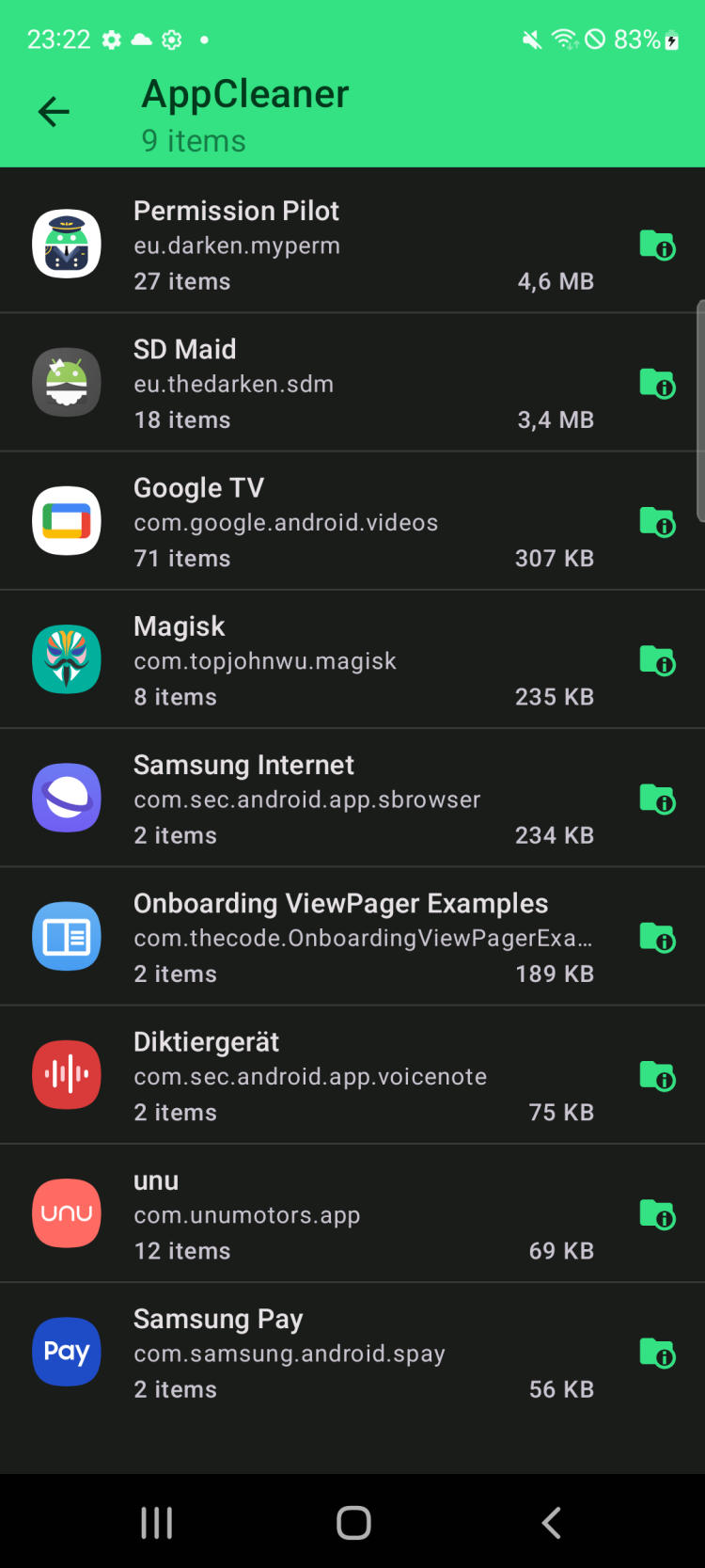Viewport: 705px width, 1568px height.
Task: Open the Permission Pilot entry
Action: coord(320,245)
